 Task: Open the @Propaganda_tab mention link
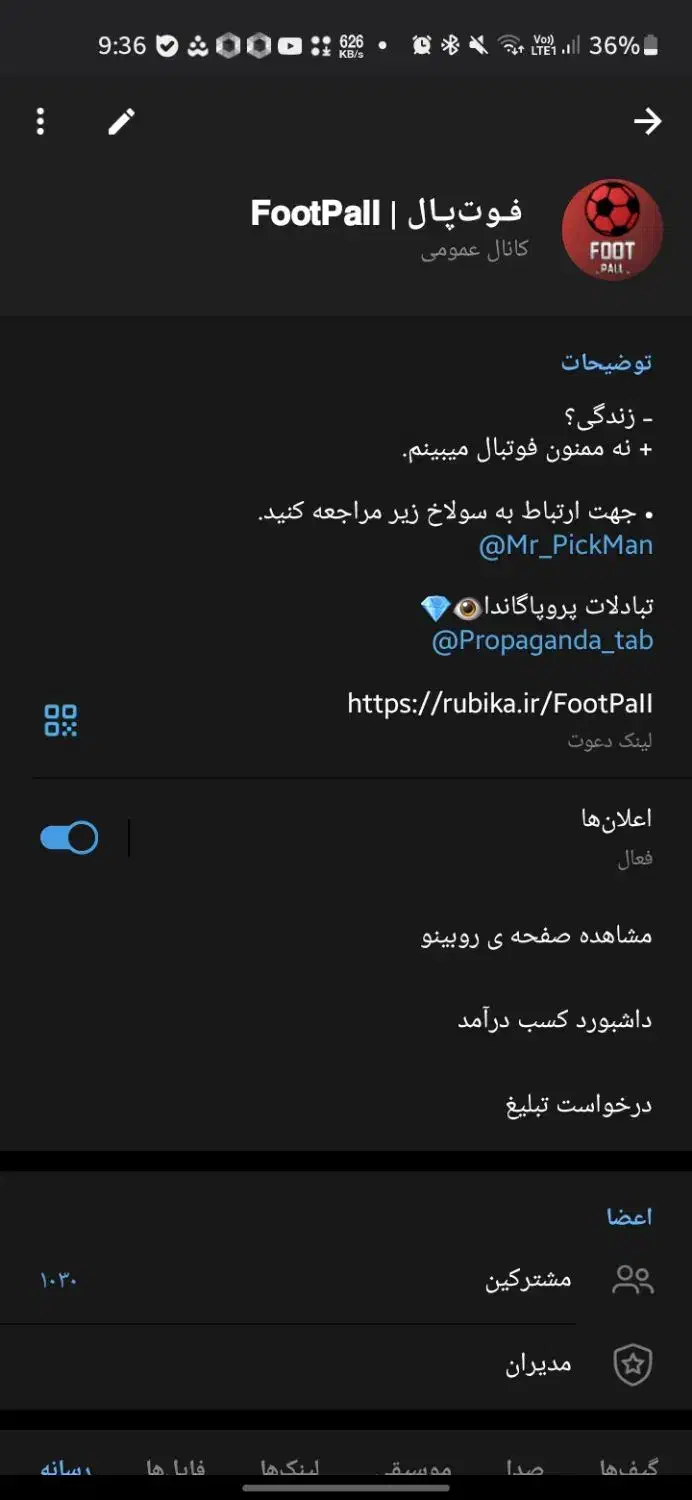pos(542,641)
